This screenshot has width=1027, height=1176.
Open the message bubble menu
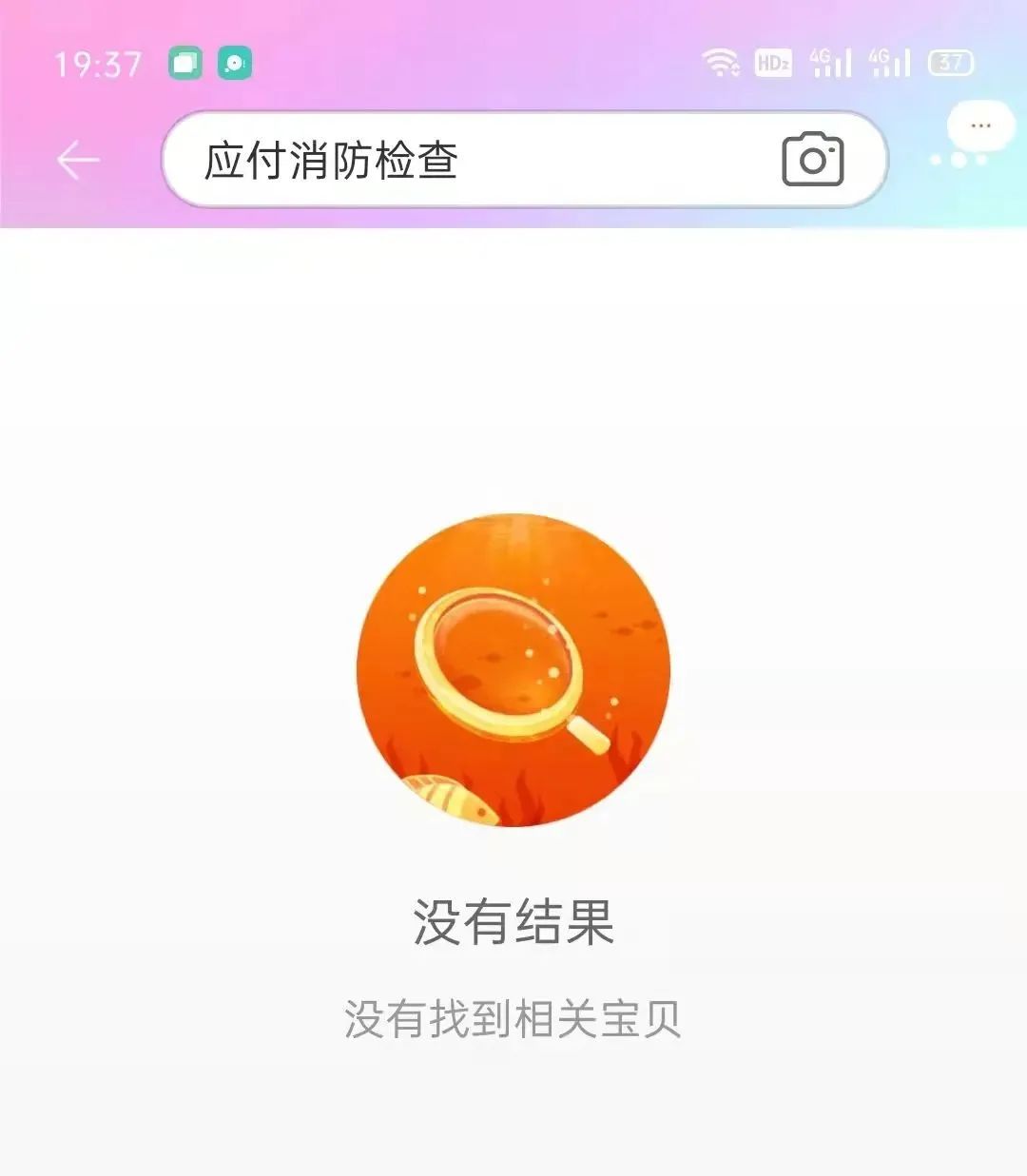[x=979, y=128]
